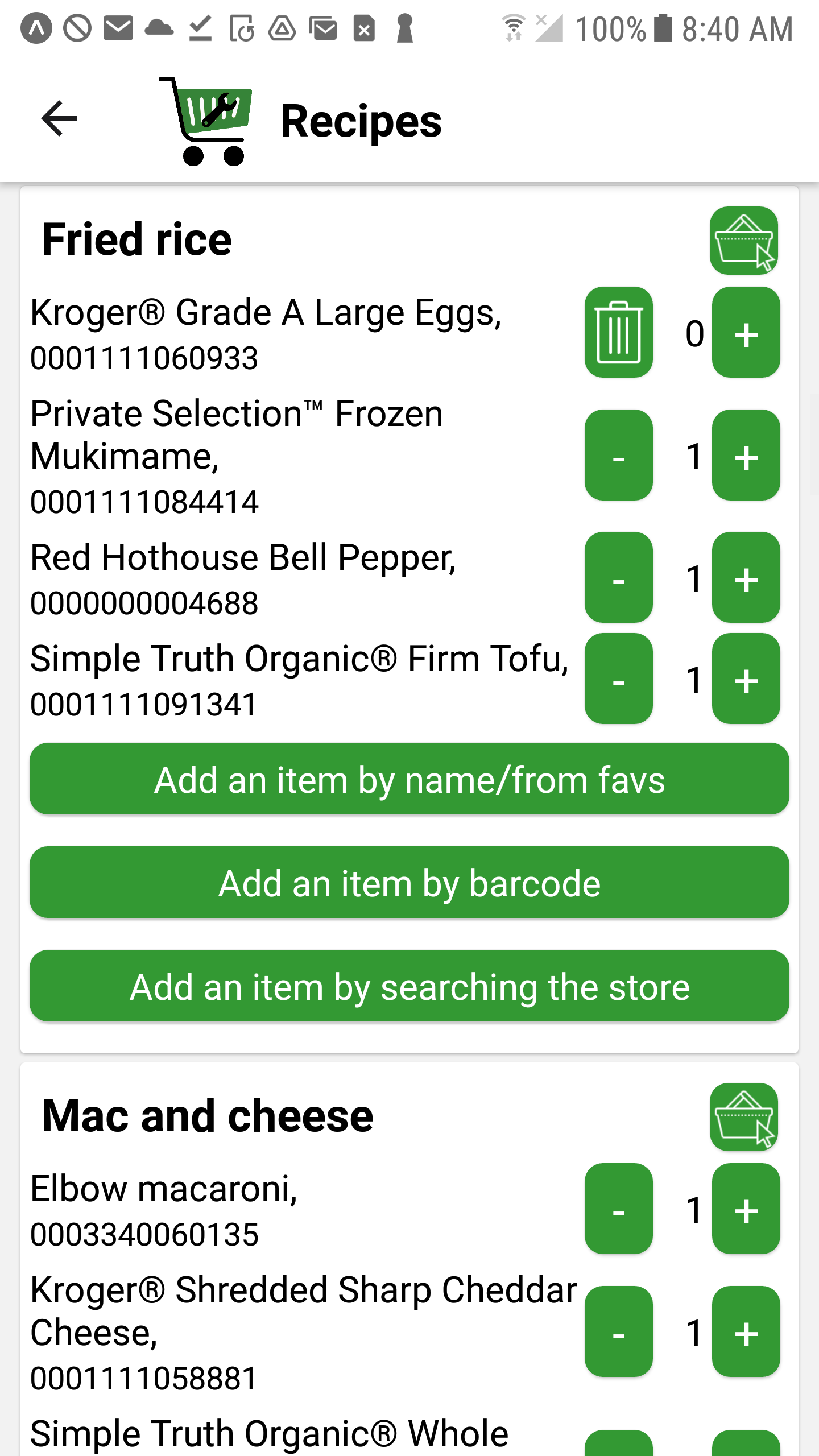Screen dimensions: 819x1456
Task: Add Fried rice recipe to the cart
Action: coord(743,241)
